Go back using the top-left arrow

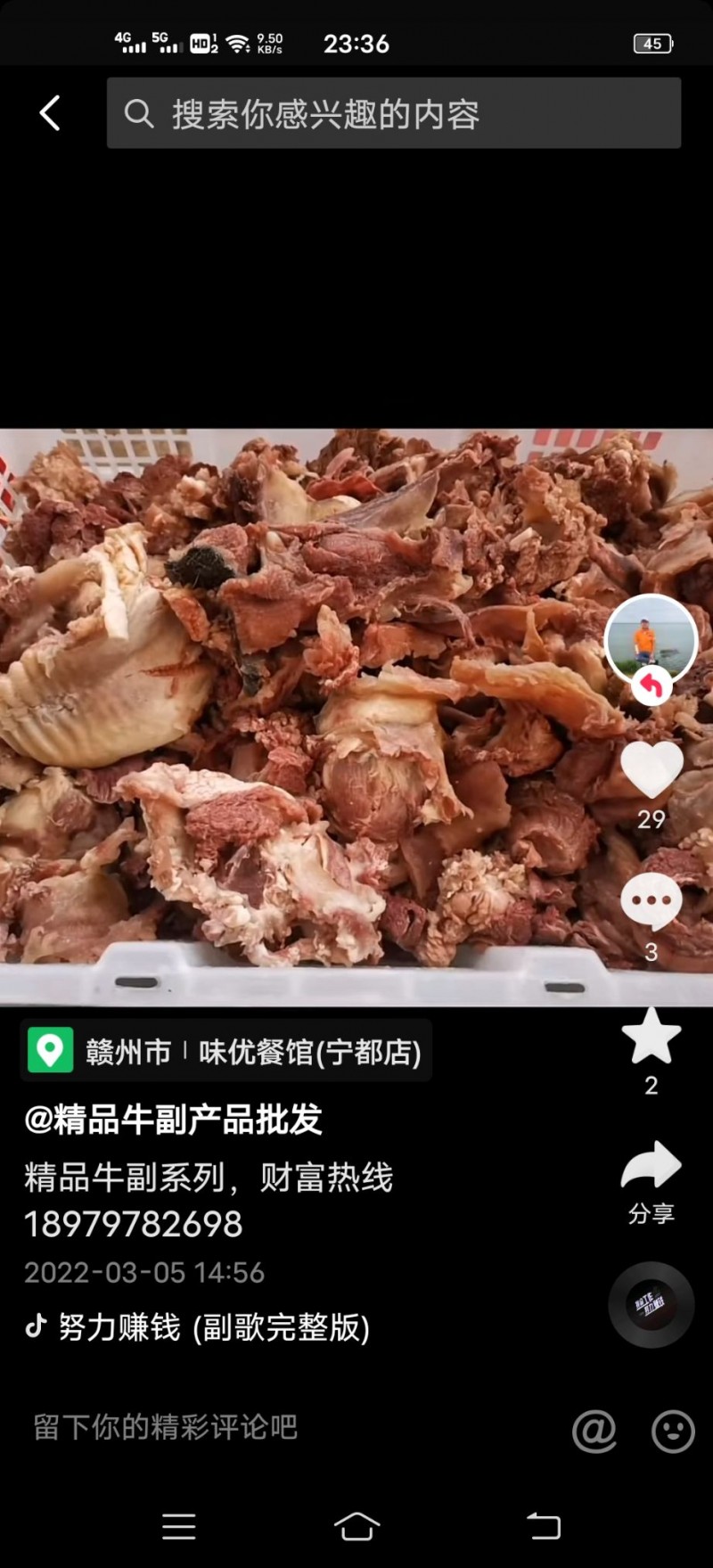tap(51, 113)
